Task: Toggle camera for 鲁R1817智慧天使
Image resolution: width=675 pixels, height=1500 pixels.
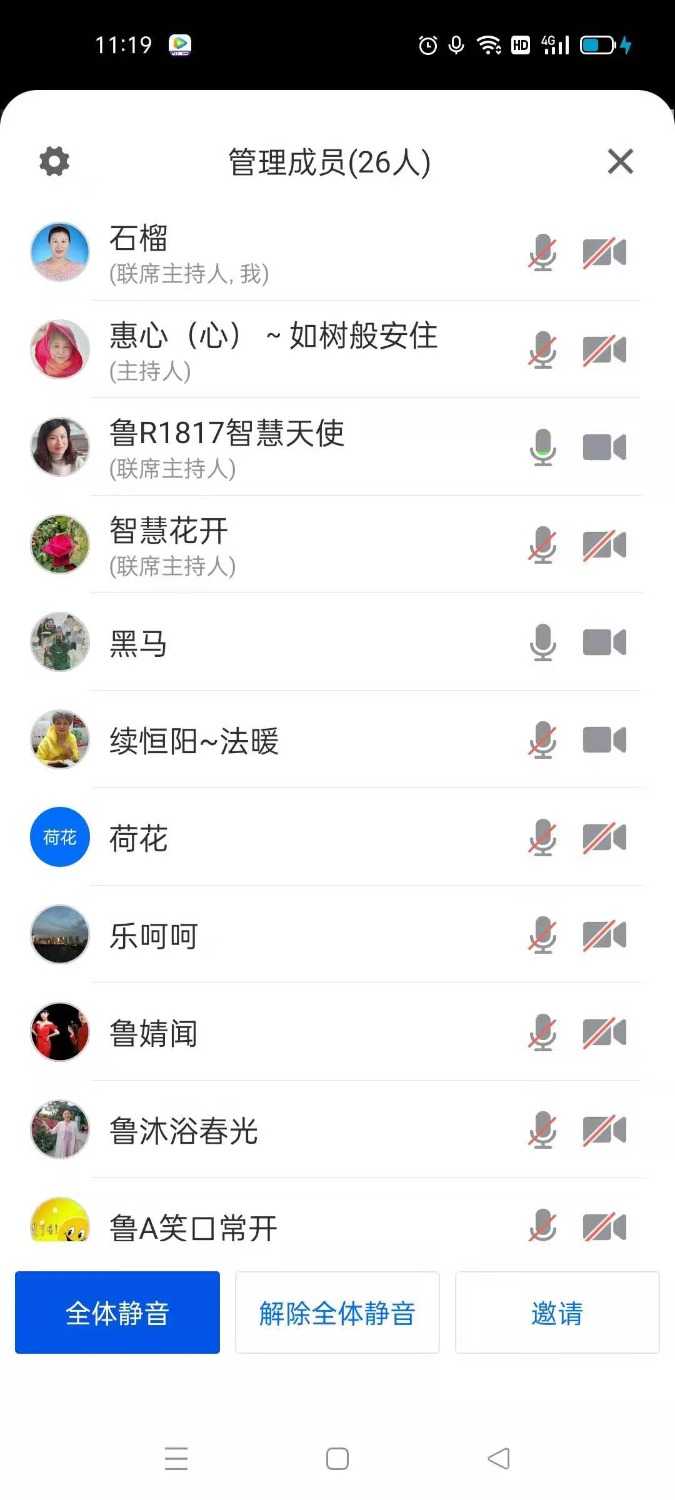Action: [x=604, y=447]
